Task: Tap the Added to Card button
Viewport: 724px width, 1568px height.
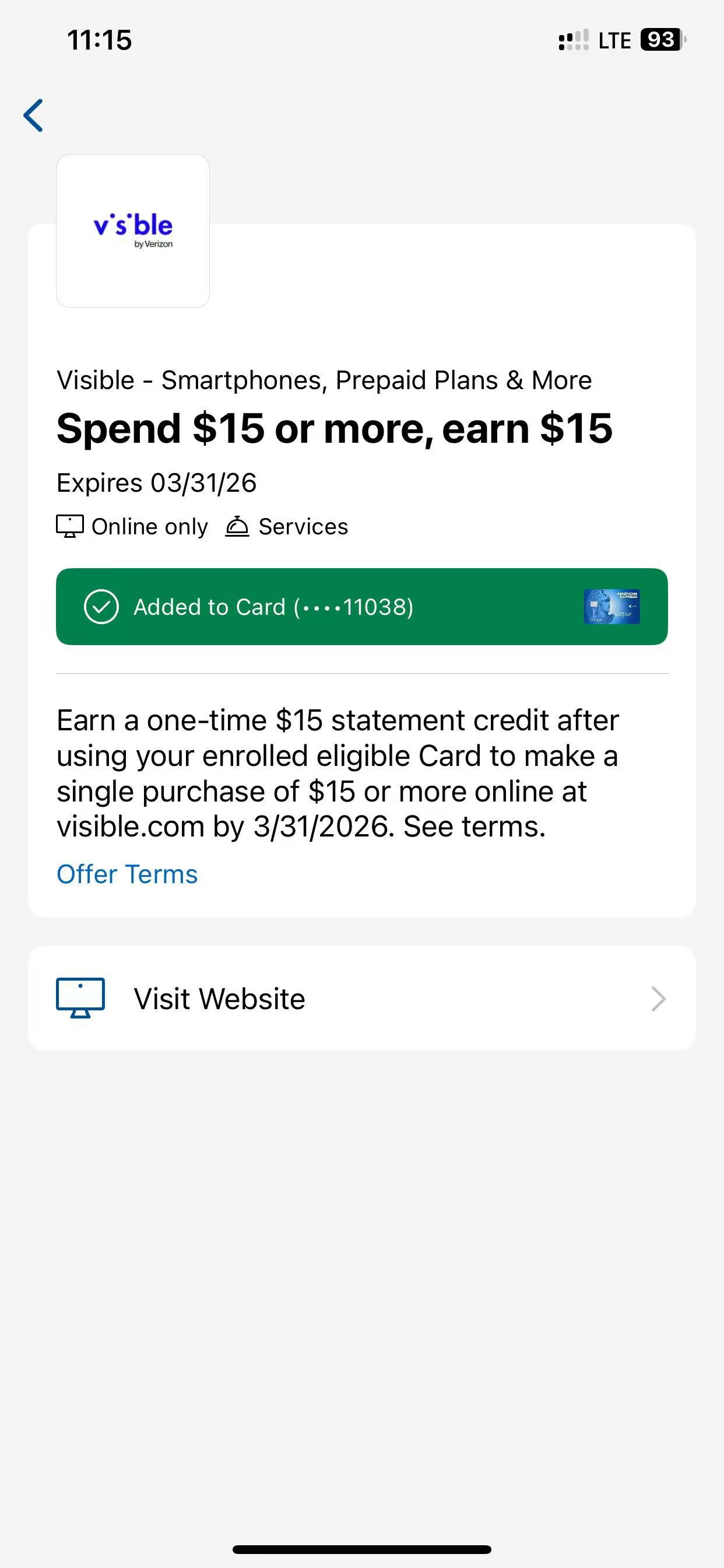Action: click(x=361, y=606)
